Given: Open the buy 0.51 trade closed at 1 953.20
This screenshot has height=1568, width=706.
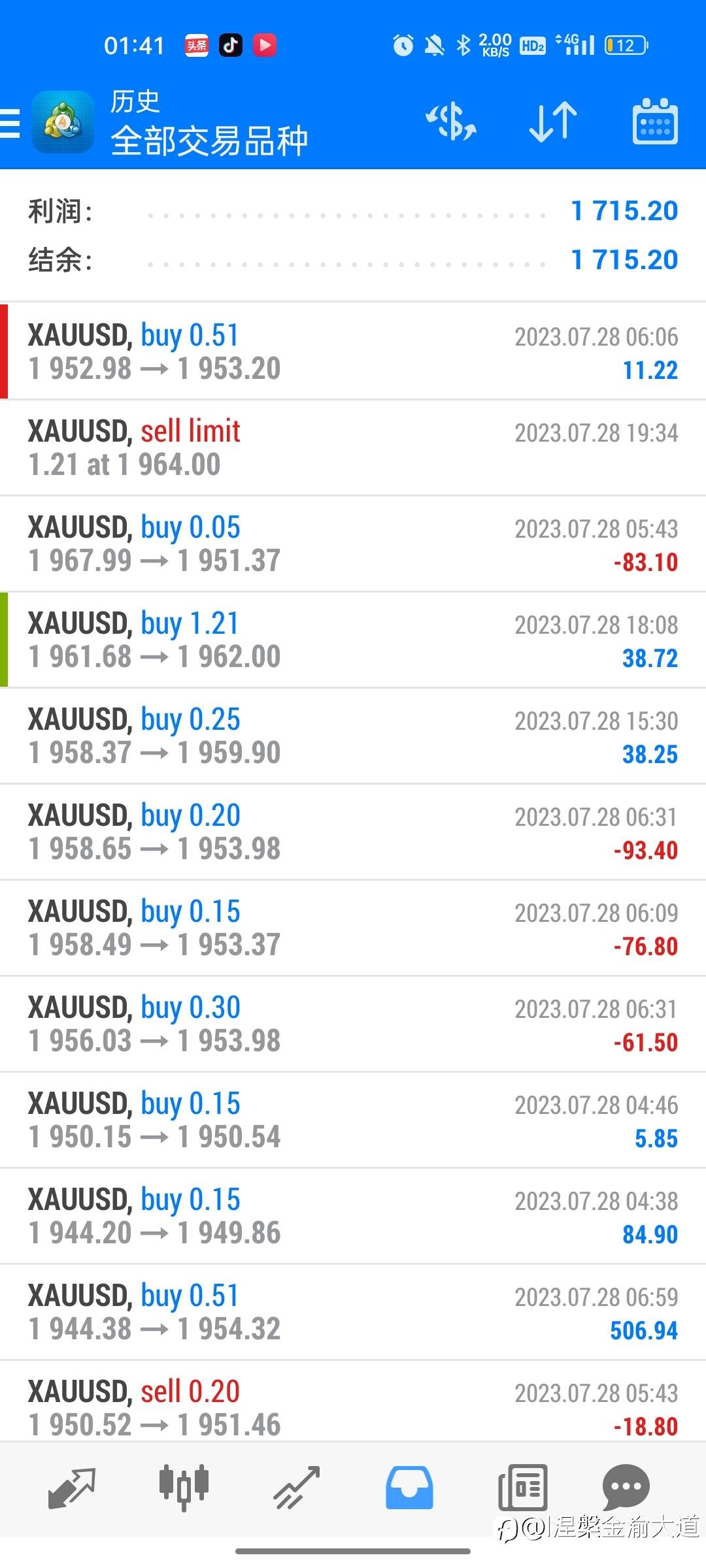Looking at the screenshot, I should point(353,351).
